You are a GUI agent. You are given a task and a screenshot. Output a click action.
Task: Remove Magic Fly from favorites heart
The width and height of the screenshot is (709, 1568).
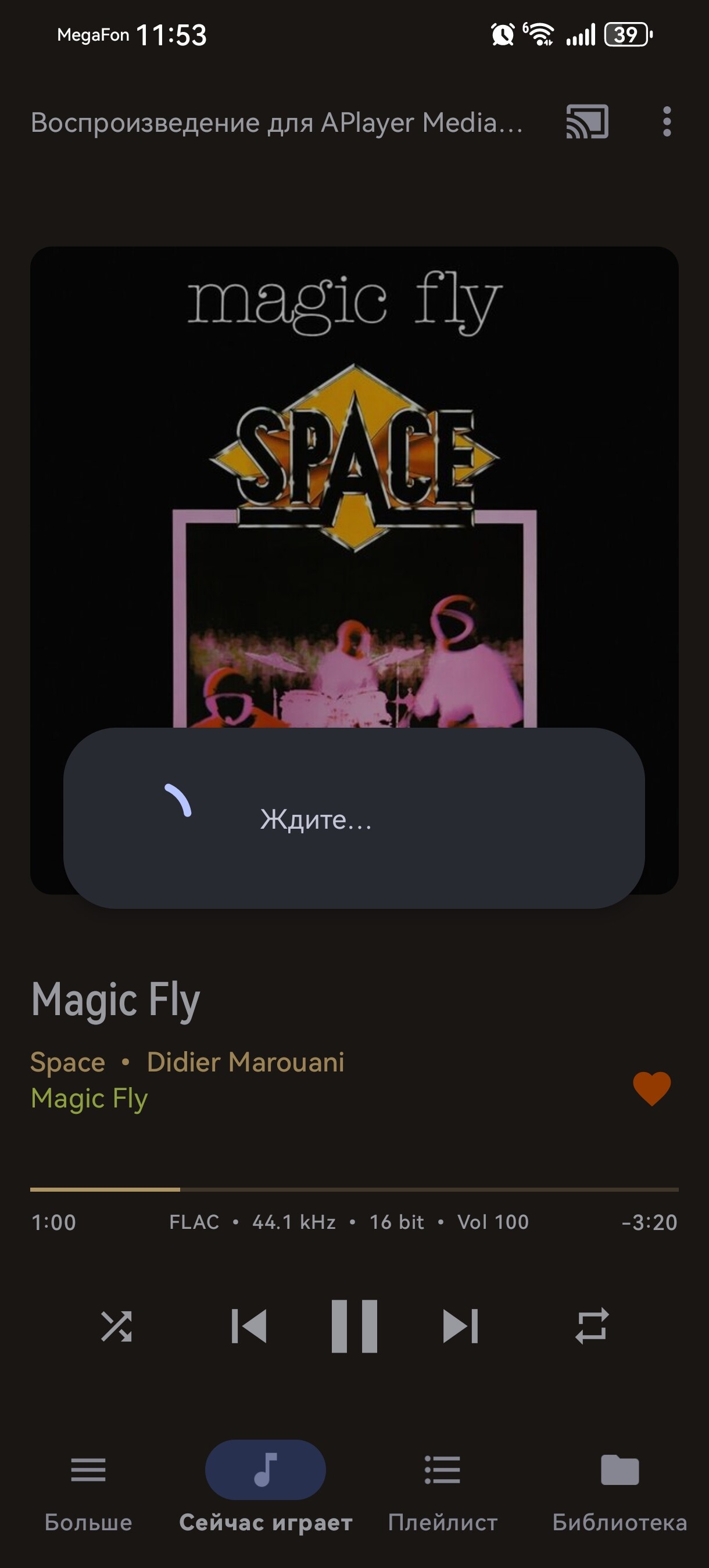pos(651,1088)
